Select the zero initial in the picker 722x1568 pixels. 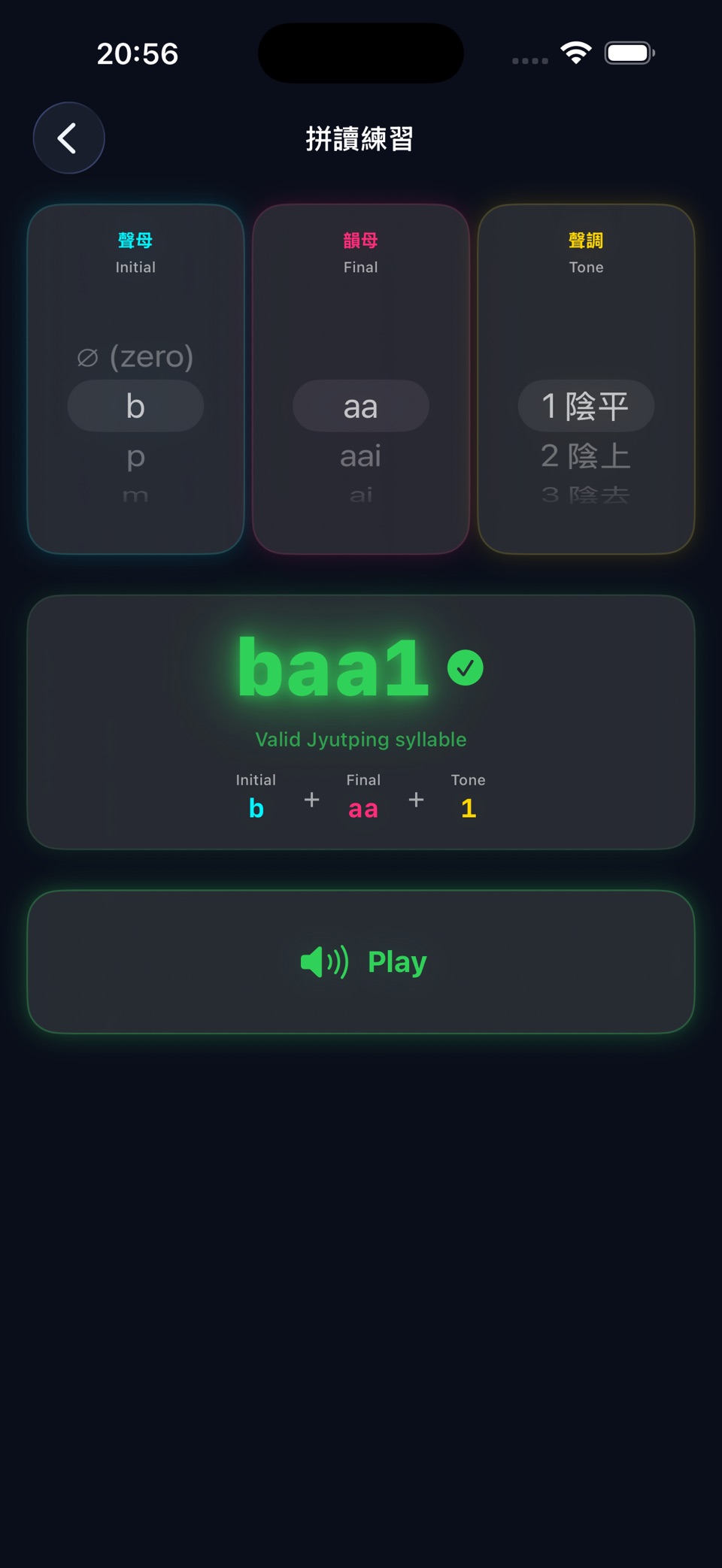pyautogui.click(x=135, y=356)
